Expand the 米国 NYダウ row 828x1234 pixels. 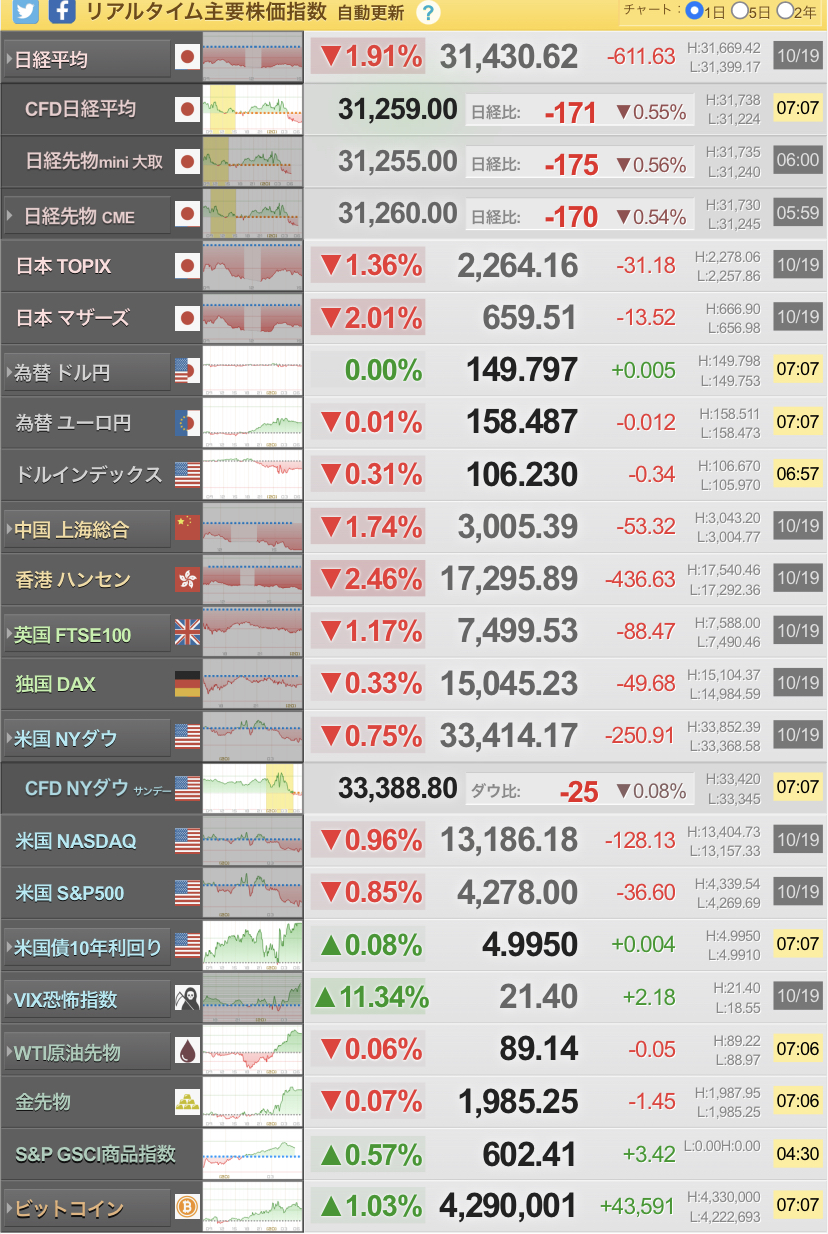87,738
